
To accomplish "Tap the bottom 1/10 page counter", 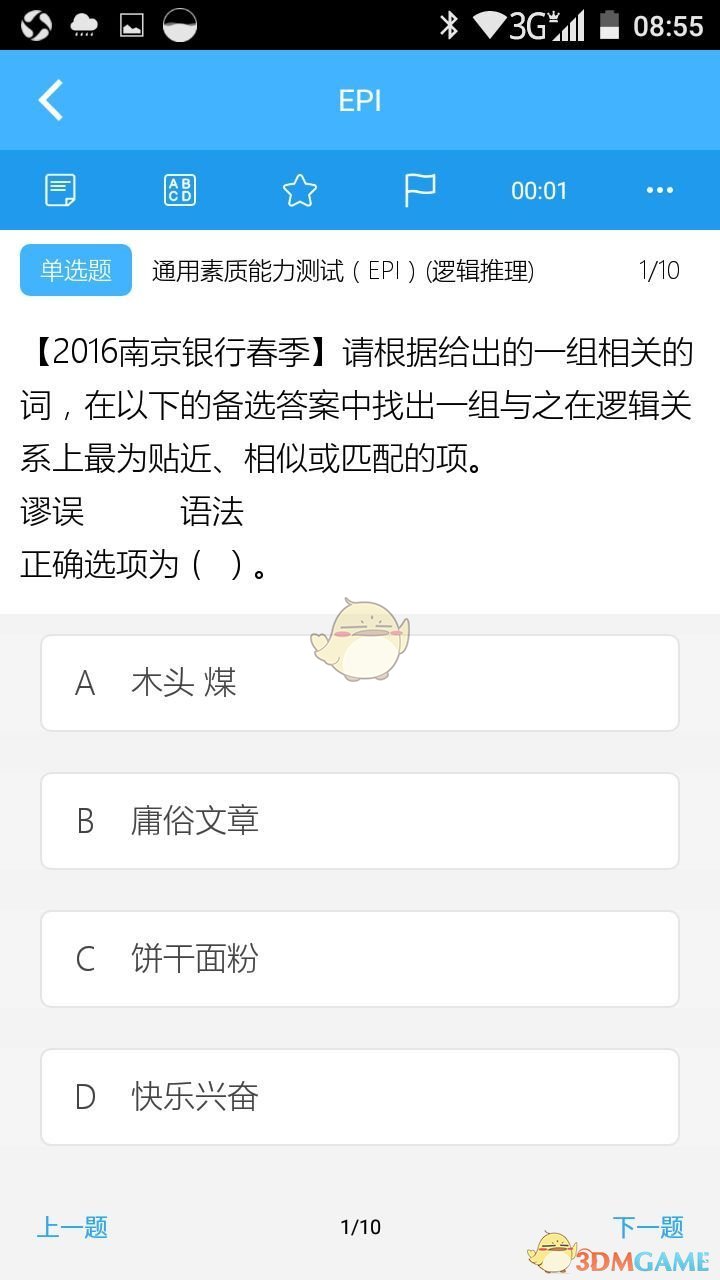I will [x=358, y=1226].
